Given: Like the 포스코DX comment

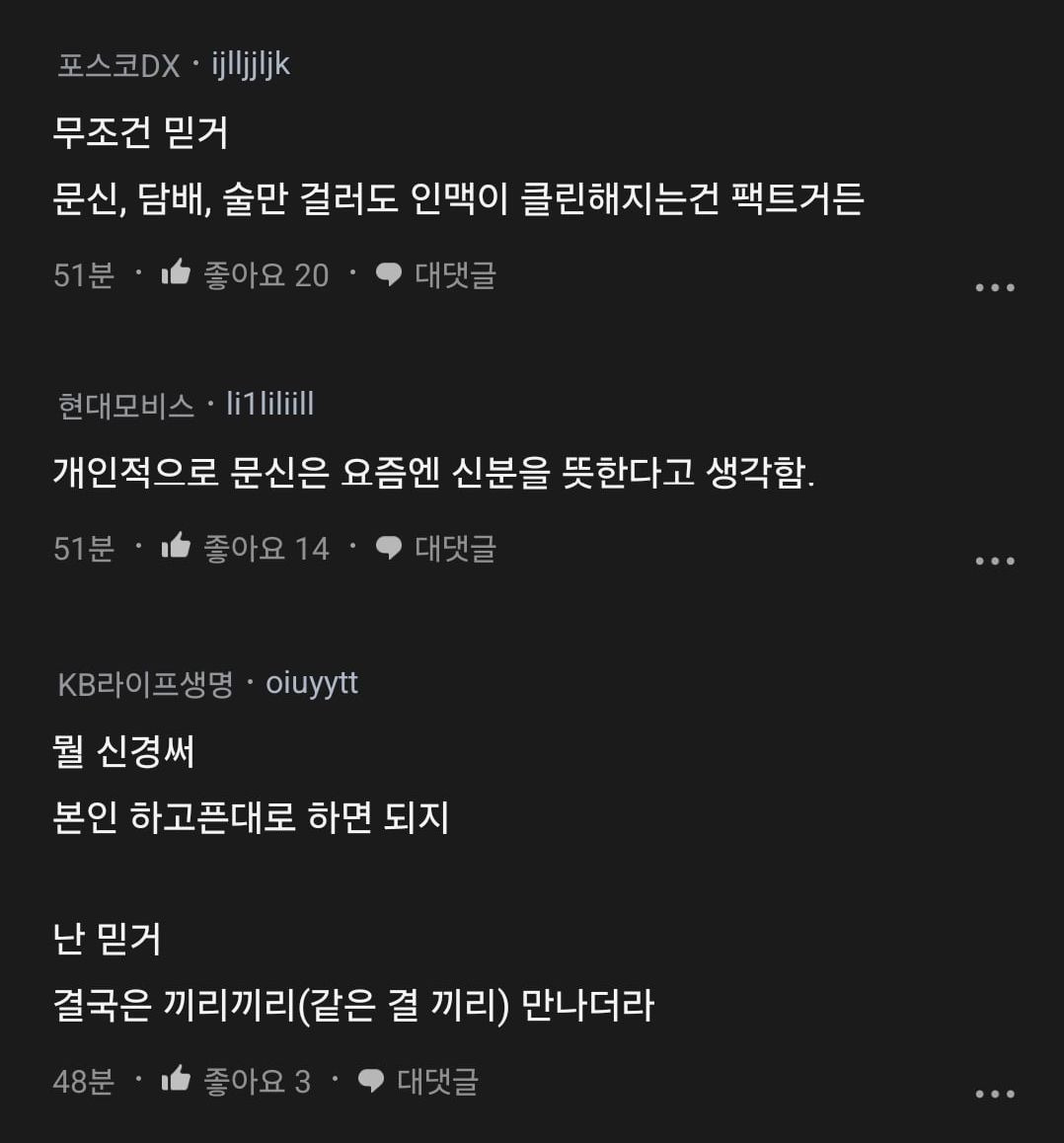Looking at the screenshot, I should coord(245,274).
